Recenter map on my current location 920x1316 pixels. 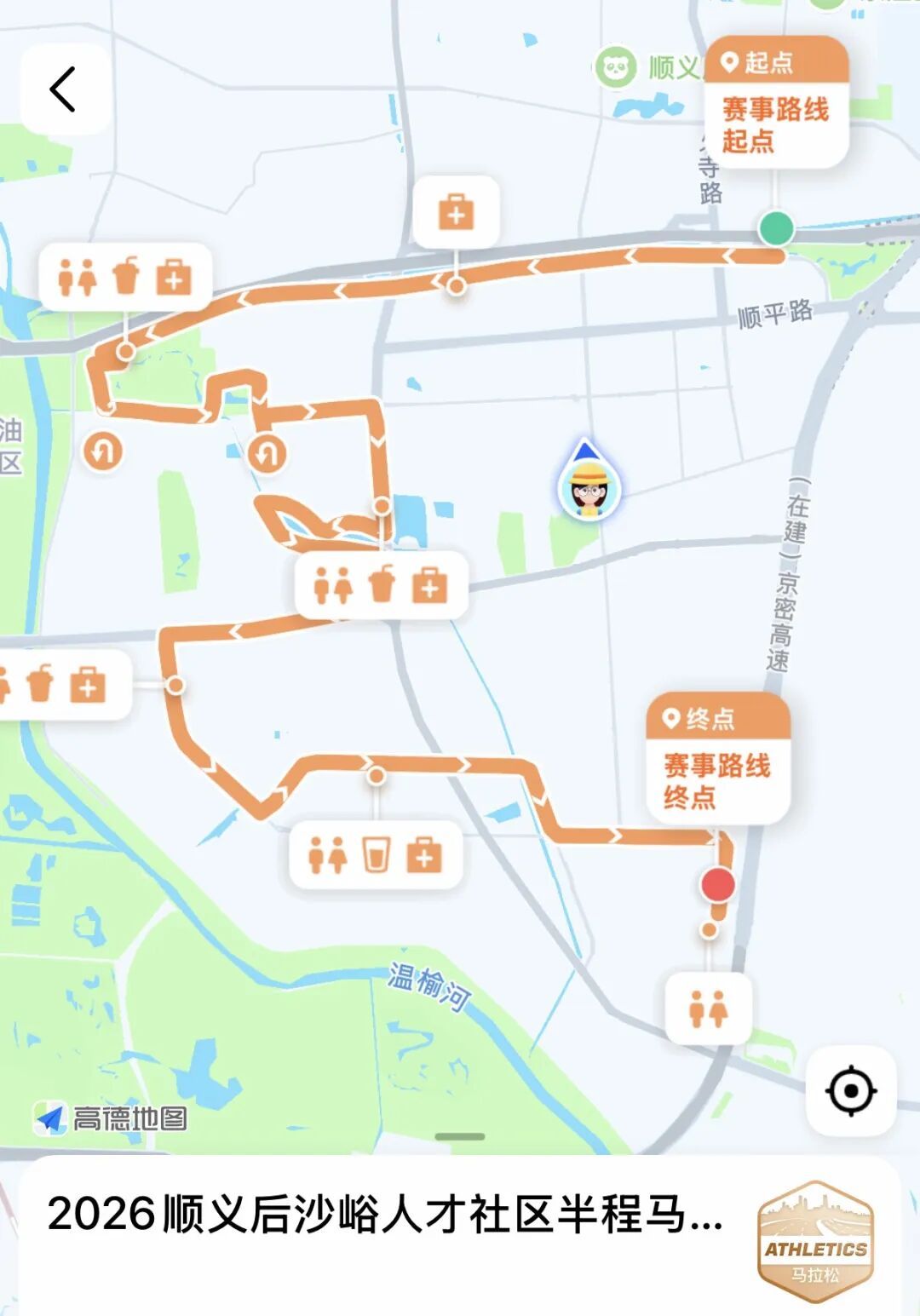850,1090
